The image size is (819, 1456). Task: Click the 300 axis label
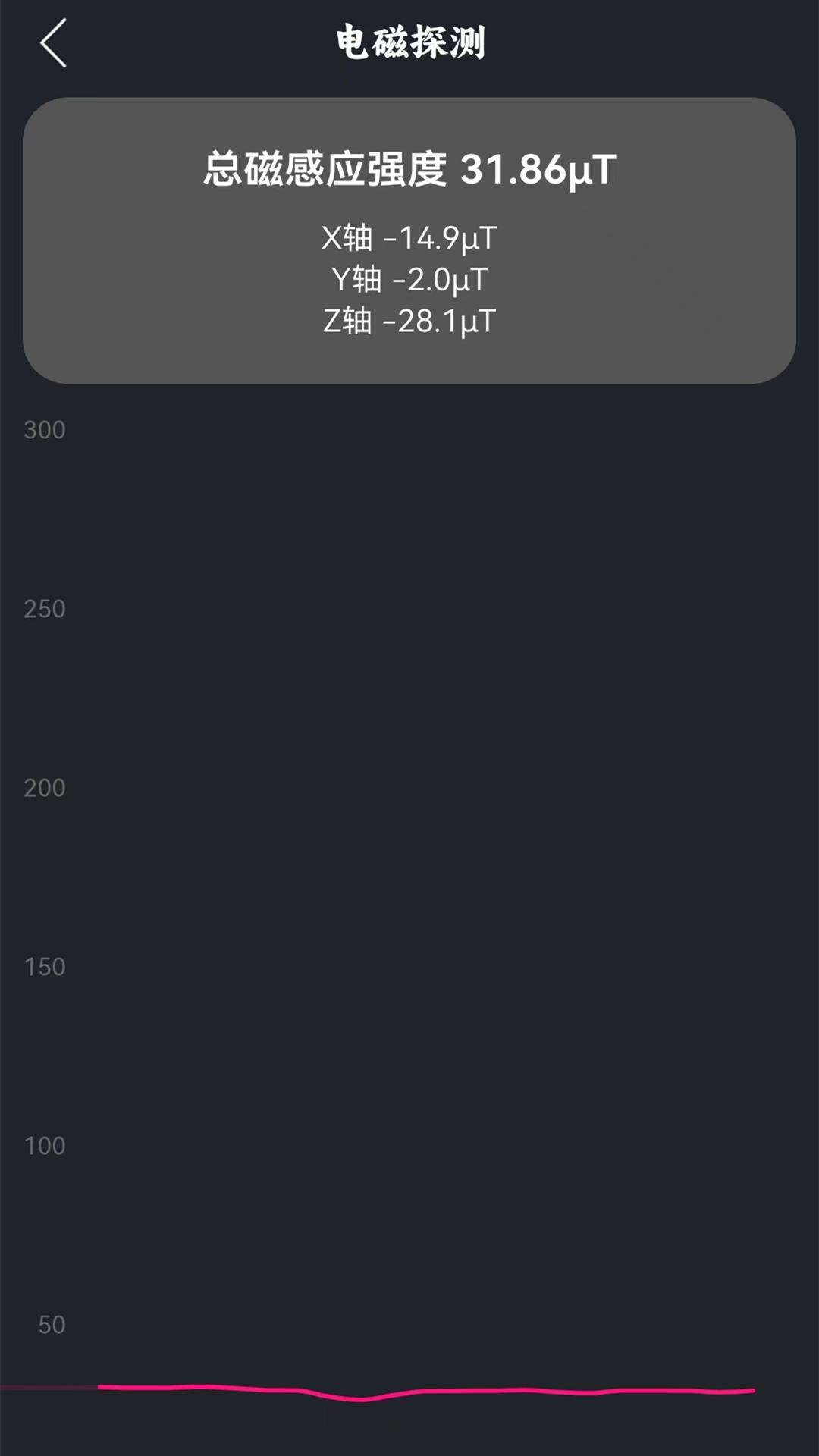click(44, 429)
